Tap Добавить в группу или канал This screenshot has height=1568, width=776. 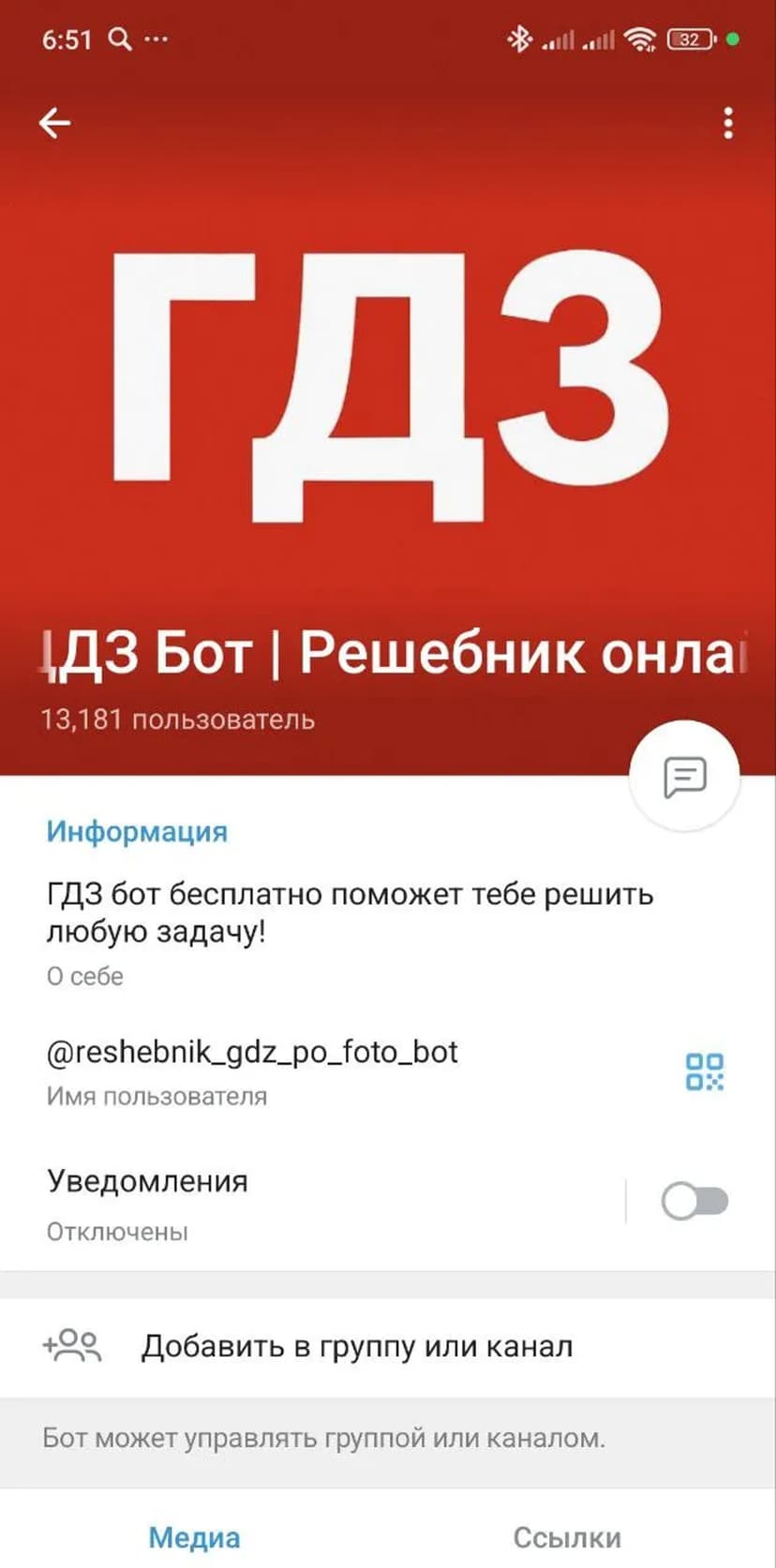(356, 1347)
